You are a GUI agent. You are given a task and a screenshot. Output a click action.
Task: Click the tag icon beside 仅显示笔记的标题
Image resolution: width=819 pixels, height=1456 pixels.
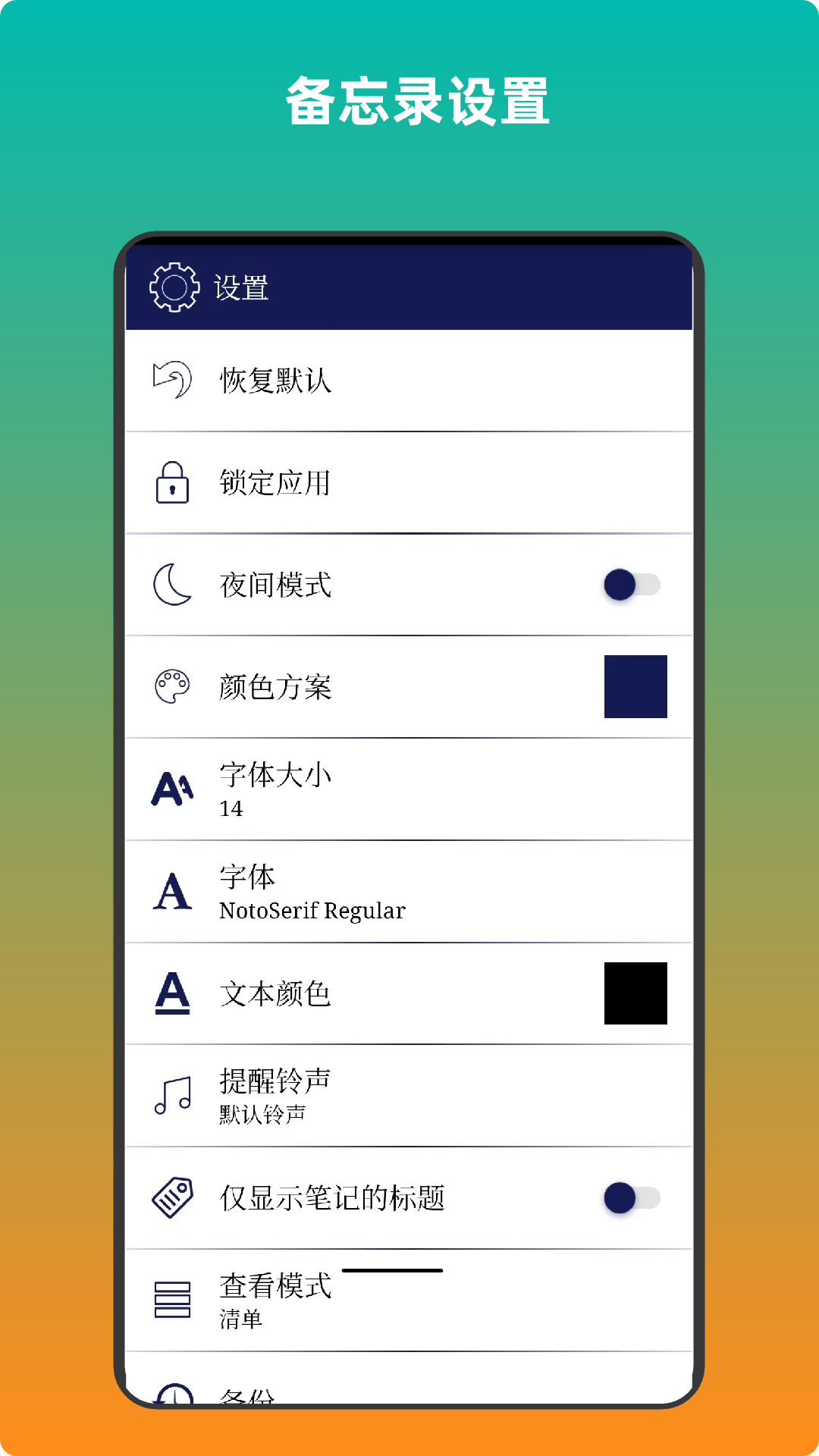(x=171, y=1197)
